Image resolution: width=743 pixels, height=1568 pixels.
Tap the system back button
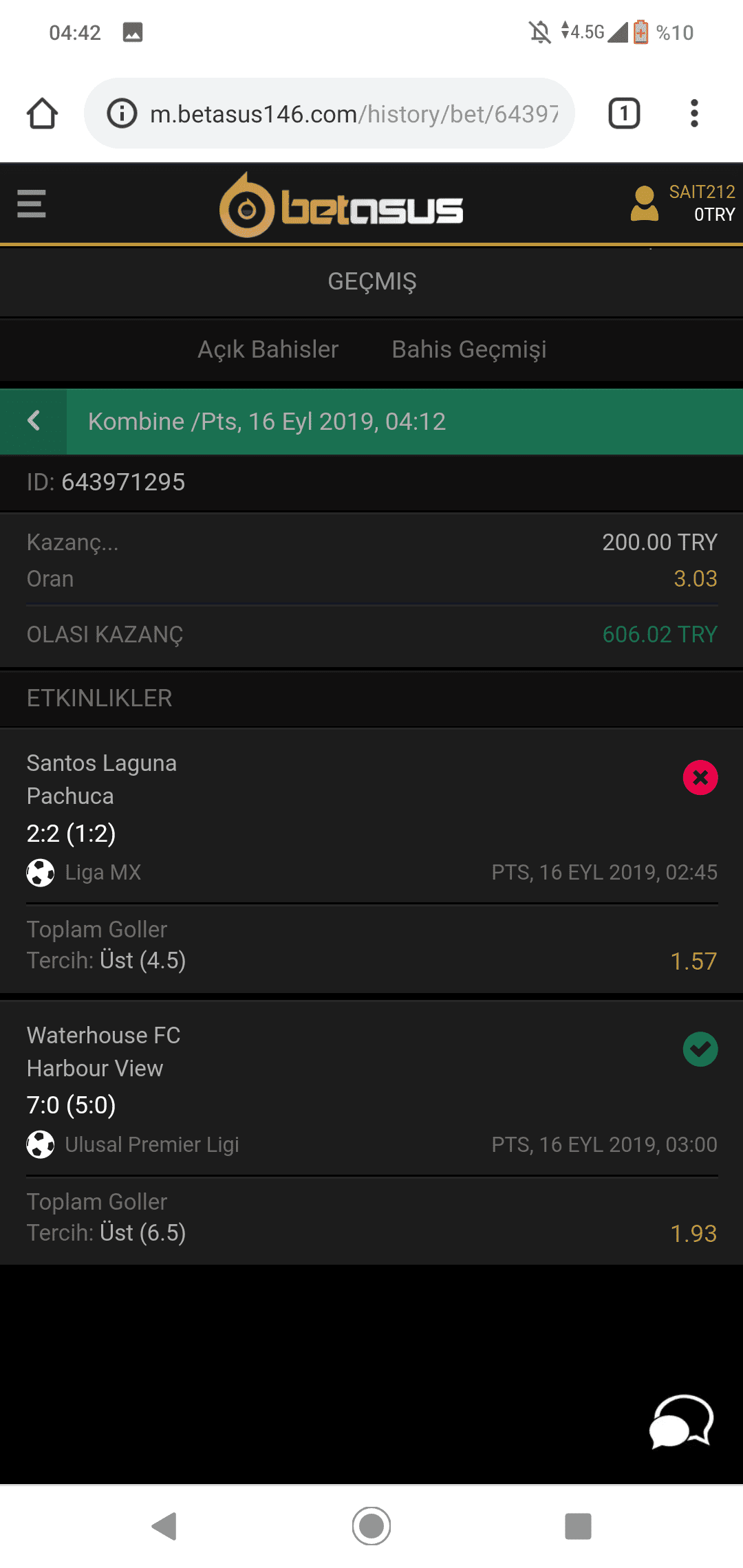[165, 1526]
